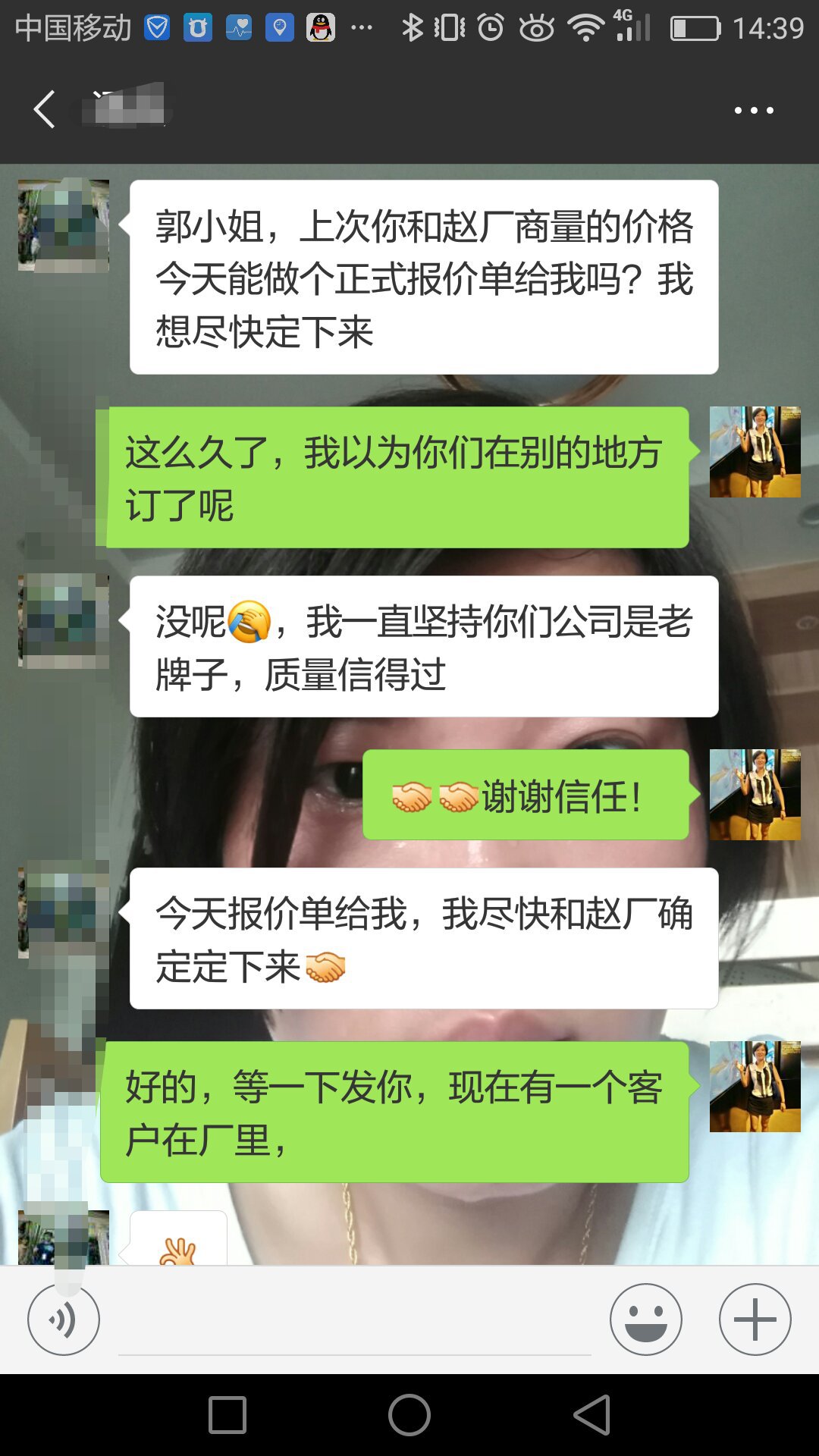Screen dimensions: 819x1456
Task: Tap the contact's pixelated avatar beside top message
Action: click(64, 224)
